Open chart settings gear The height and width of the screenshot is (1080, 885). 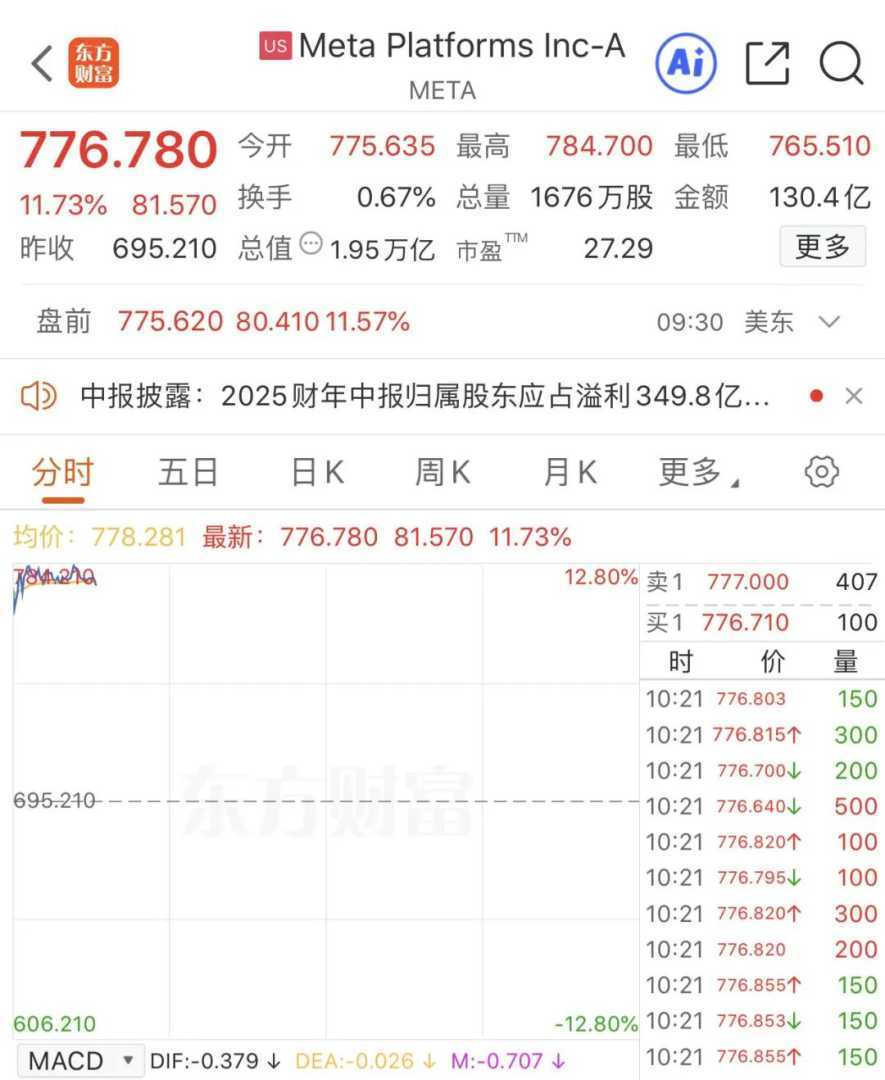[822, 472]
